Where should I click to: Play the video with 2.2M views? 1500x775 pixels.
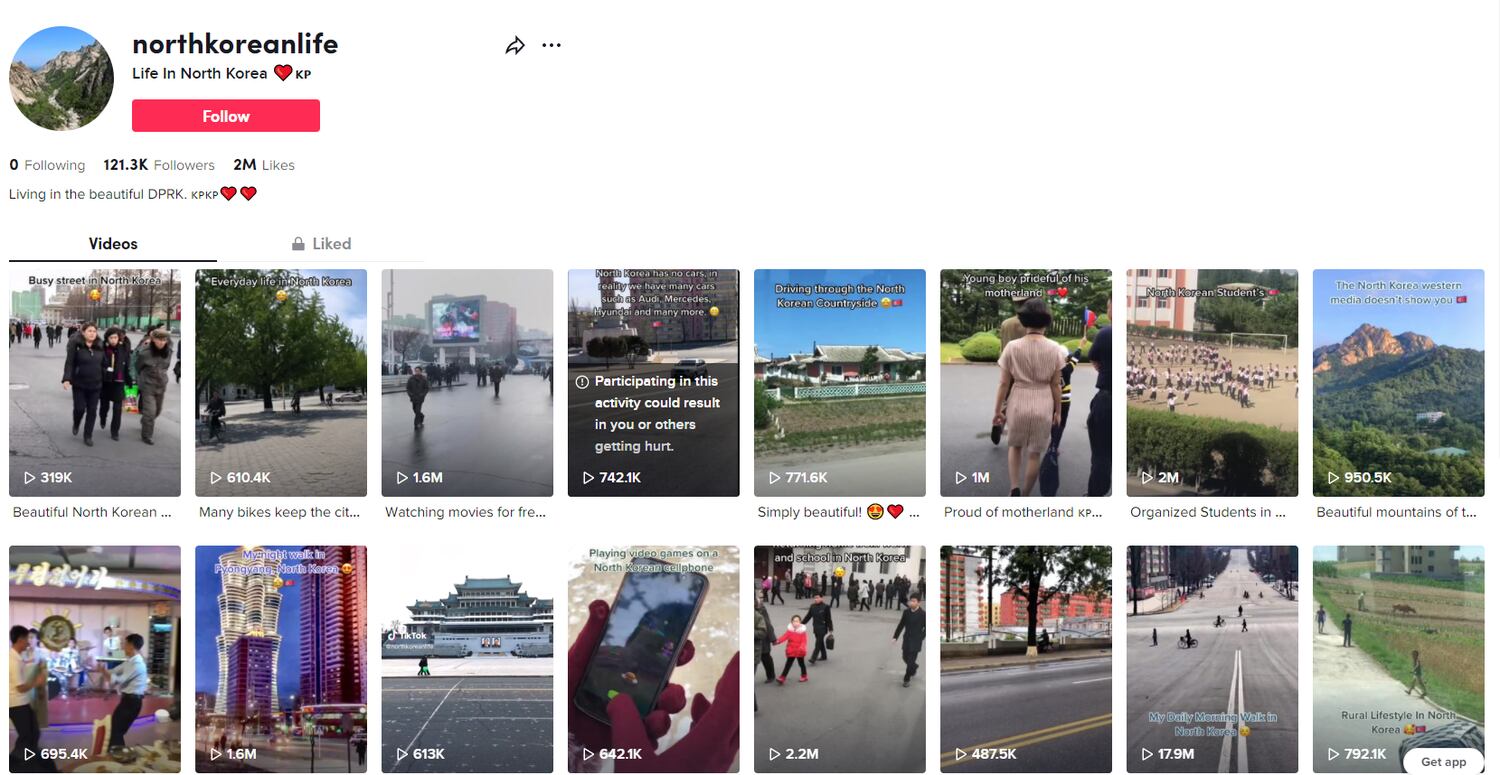[839, 658]
